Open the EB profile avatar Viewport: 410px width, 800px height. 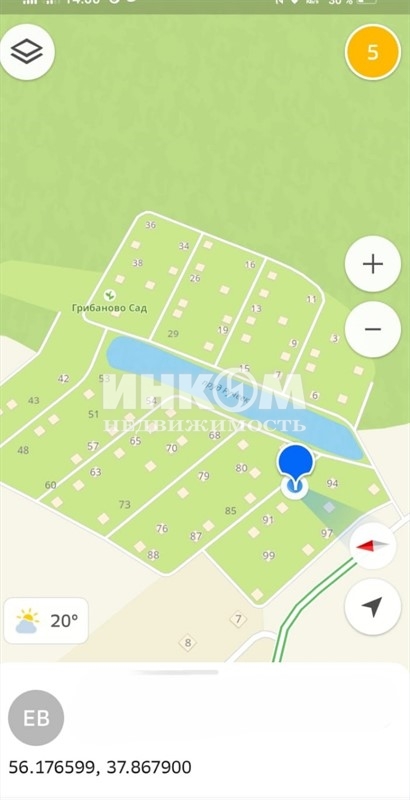click(36, 718)
